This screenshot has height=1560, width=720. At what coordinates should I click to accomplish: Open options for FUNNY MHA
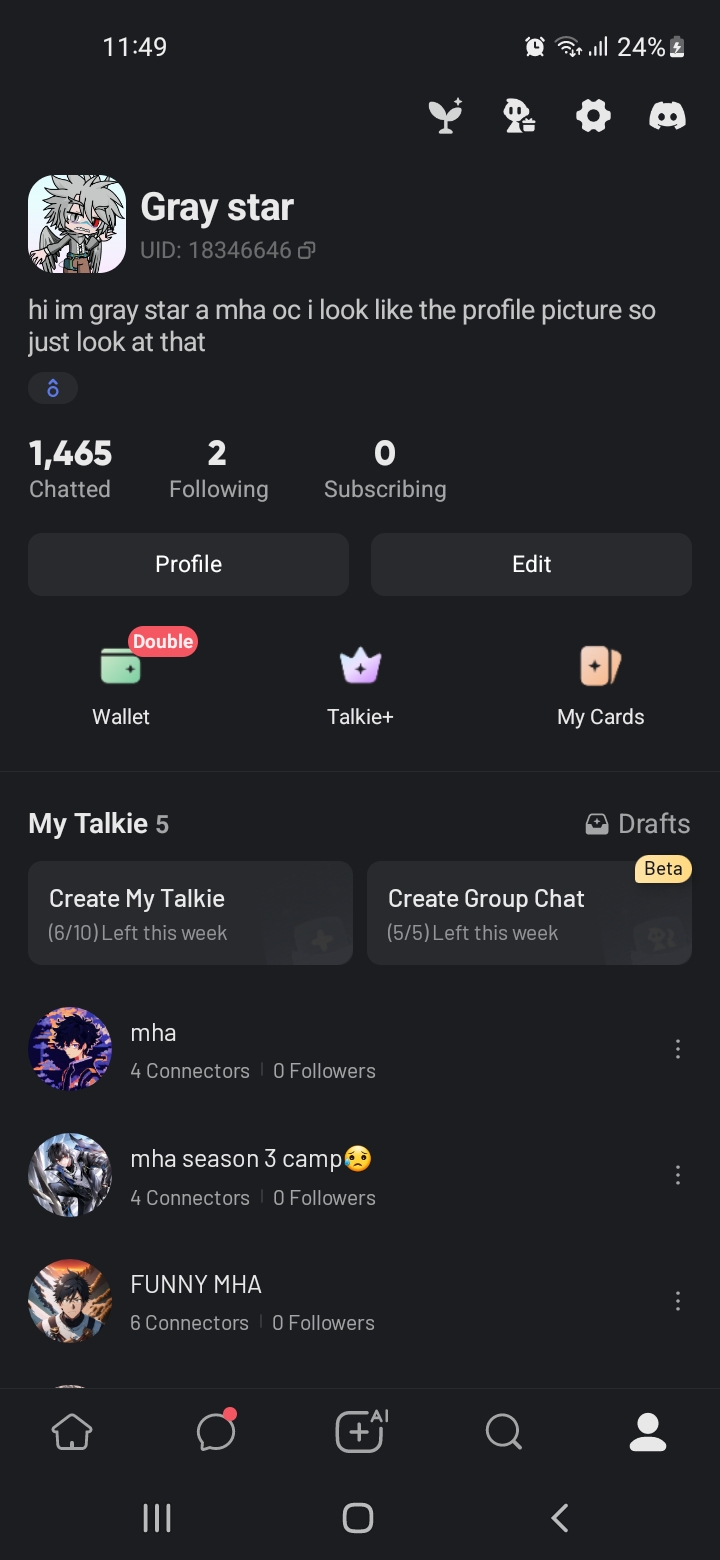(678, 1301)
